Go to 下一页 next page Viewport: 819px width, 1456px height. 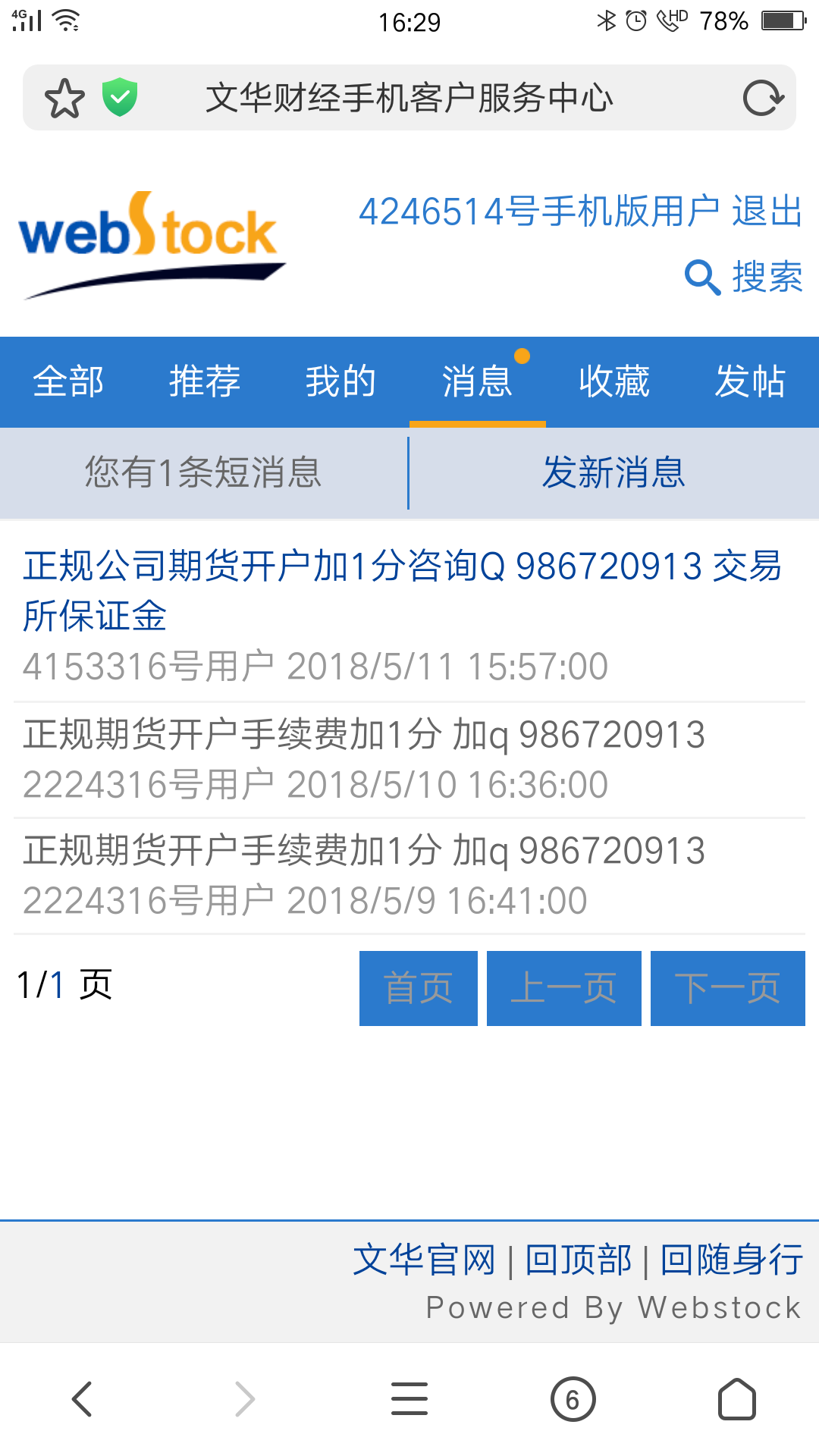(x=727, y=988)
